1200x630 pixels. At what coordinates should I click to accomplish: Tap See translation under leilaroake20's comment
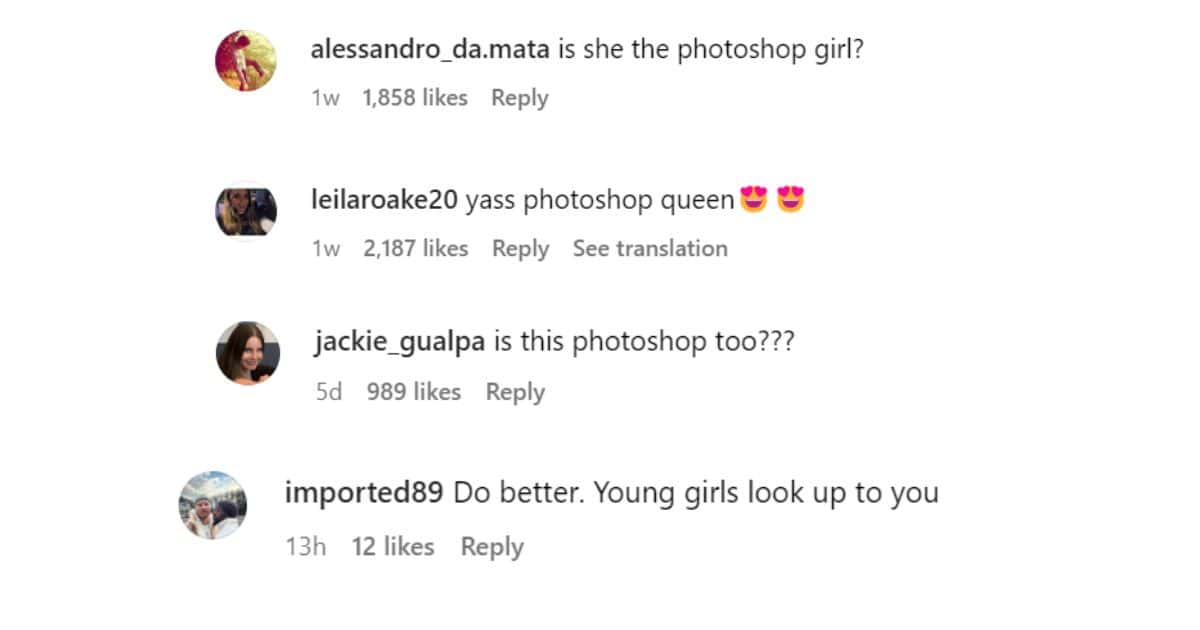tap(650, 248)
